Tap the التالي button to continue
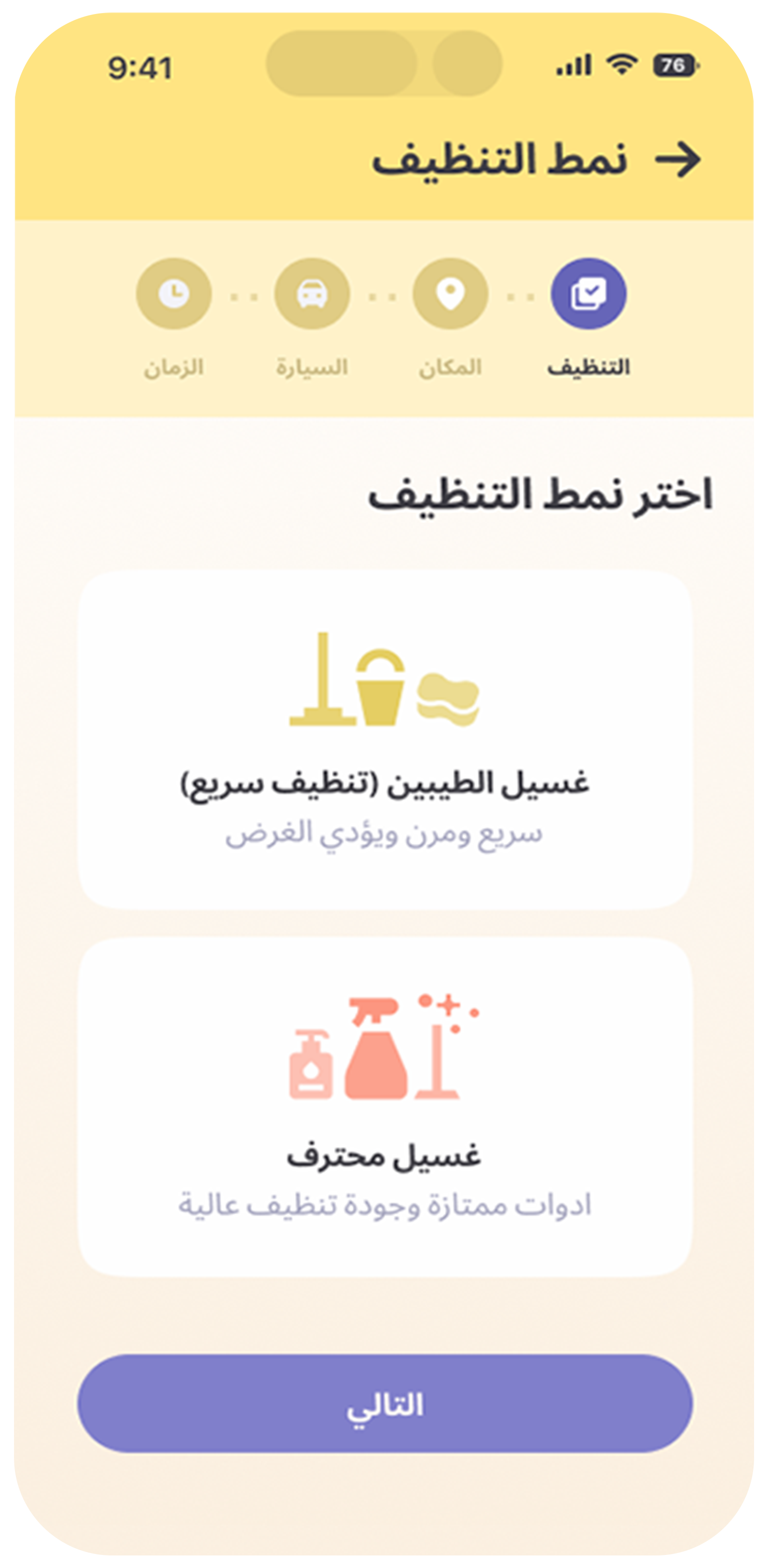 [x=385, y=1404]
